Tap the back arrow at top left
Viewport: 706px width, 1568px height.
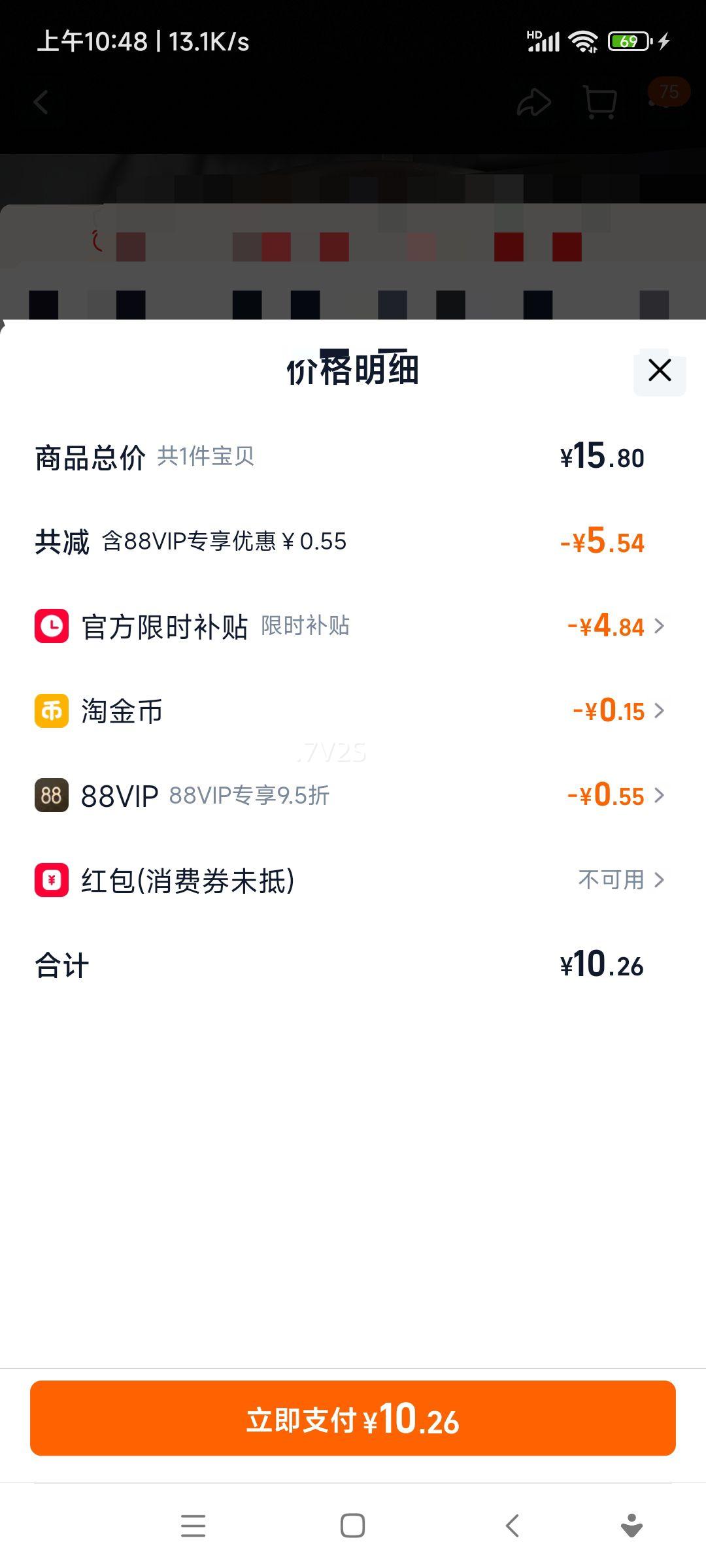pyautogui.click(x=41, y=102)
